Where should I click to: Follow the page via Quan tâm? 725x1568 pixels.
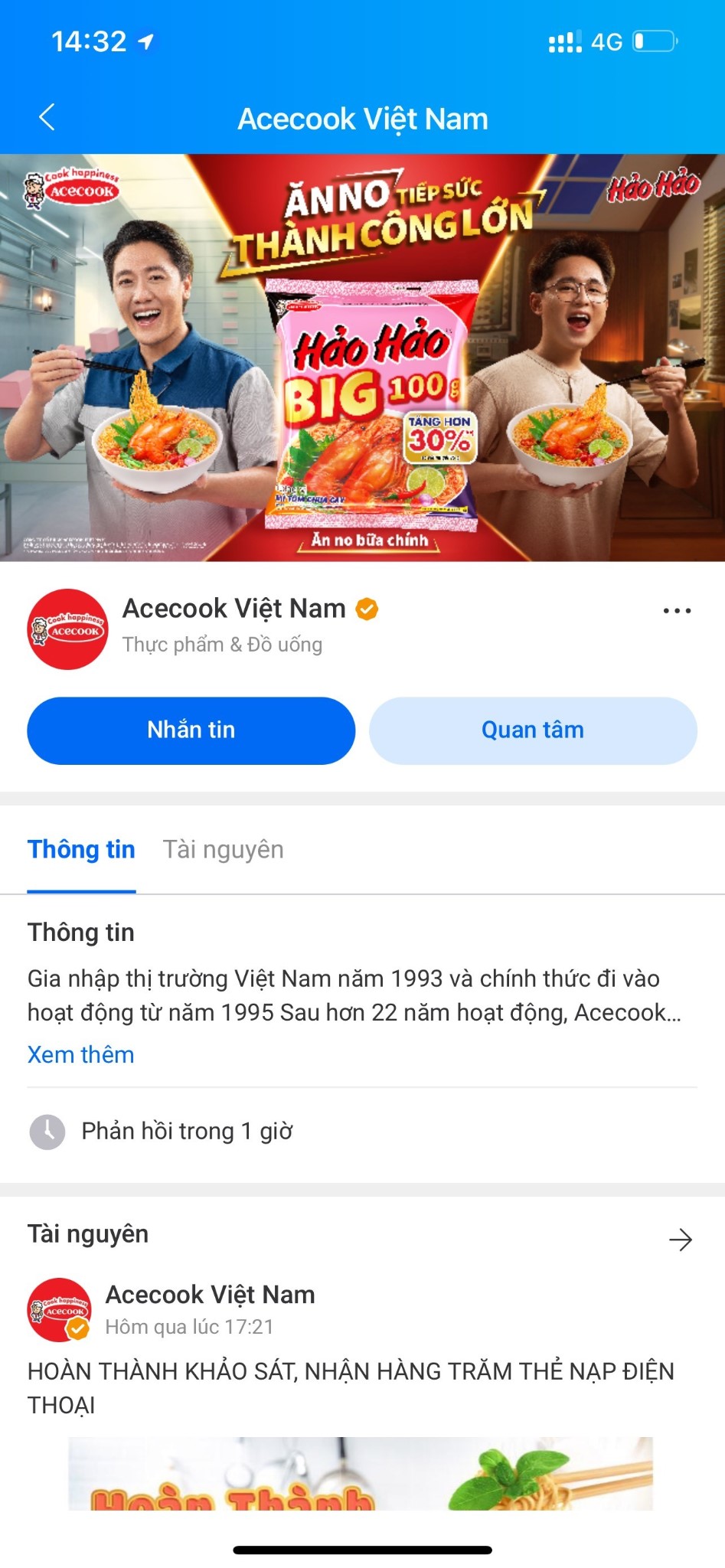pyautogui.click(x=533, y=730)
